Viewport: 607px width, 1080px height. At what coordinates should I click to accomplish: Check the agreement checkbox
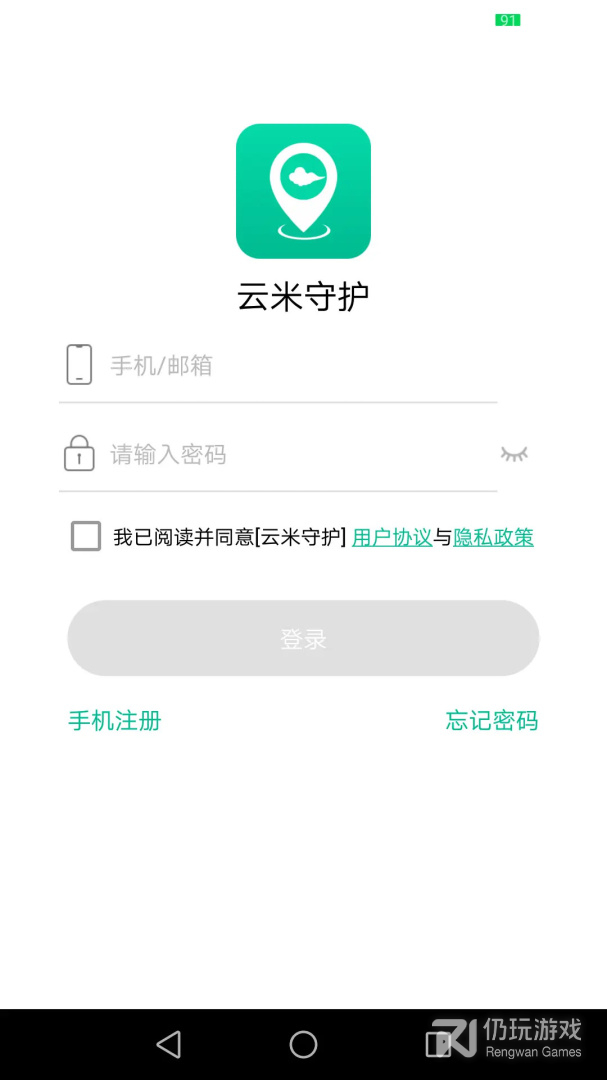pyautogui.click(x=86, y=537)
